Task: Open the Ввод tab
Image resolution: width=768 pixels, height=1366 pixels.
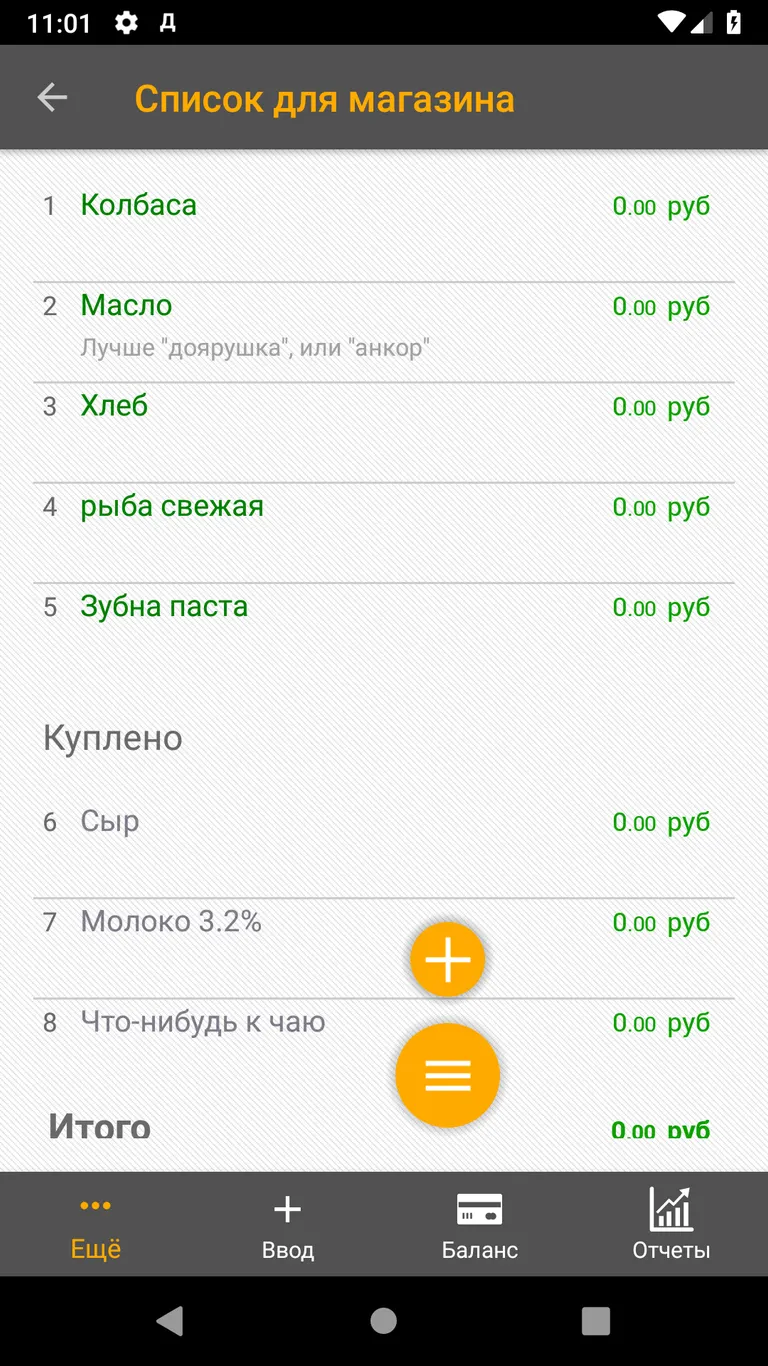Action: pyautogui.click(x=287, y=1224)
